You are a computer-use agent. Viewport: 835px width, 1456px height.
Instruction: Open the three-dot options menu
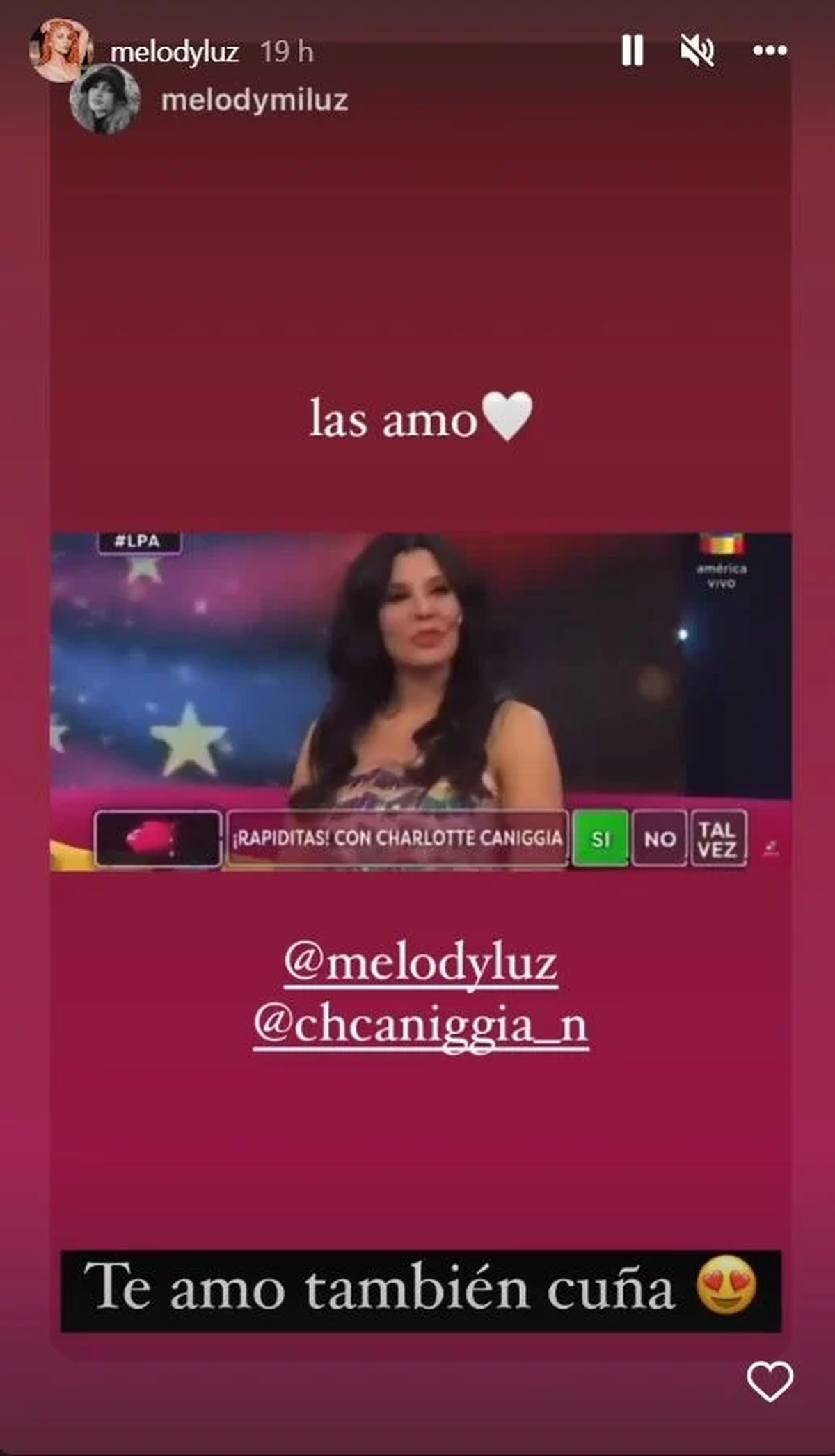coord(770,51)
